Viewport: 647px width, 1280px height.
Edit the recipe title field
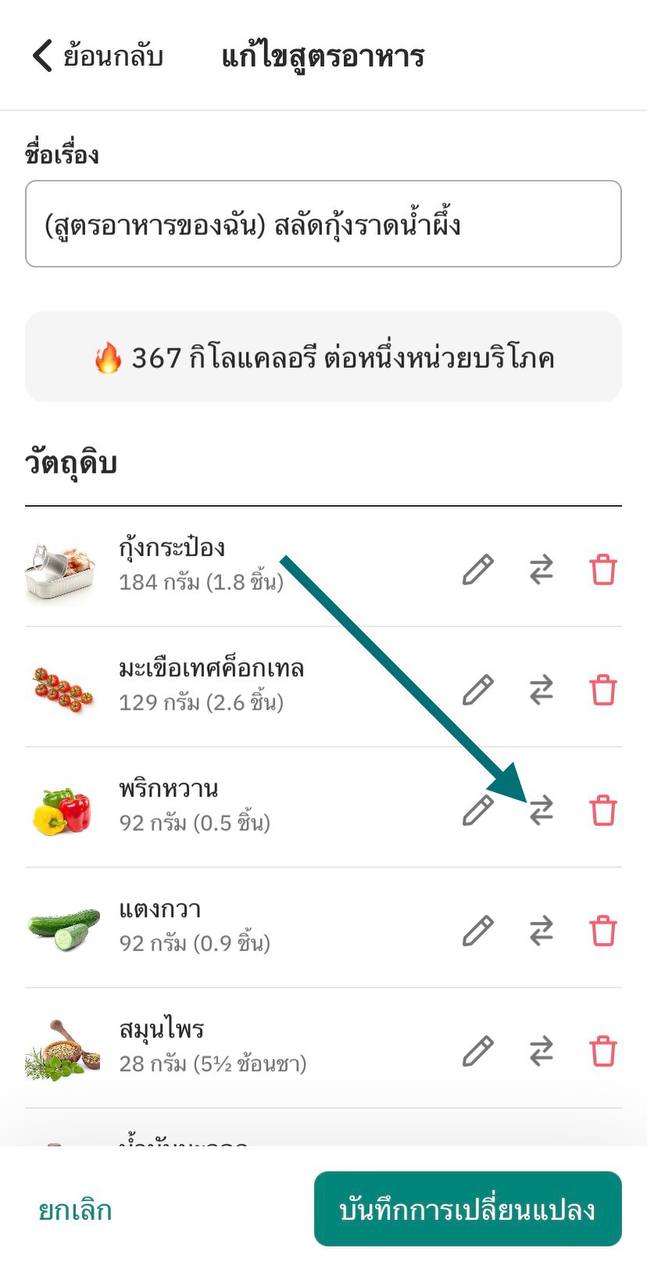point(323,224)
